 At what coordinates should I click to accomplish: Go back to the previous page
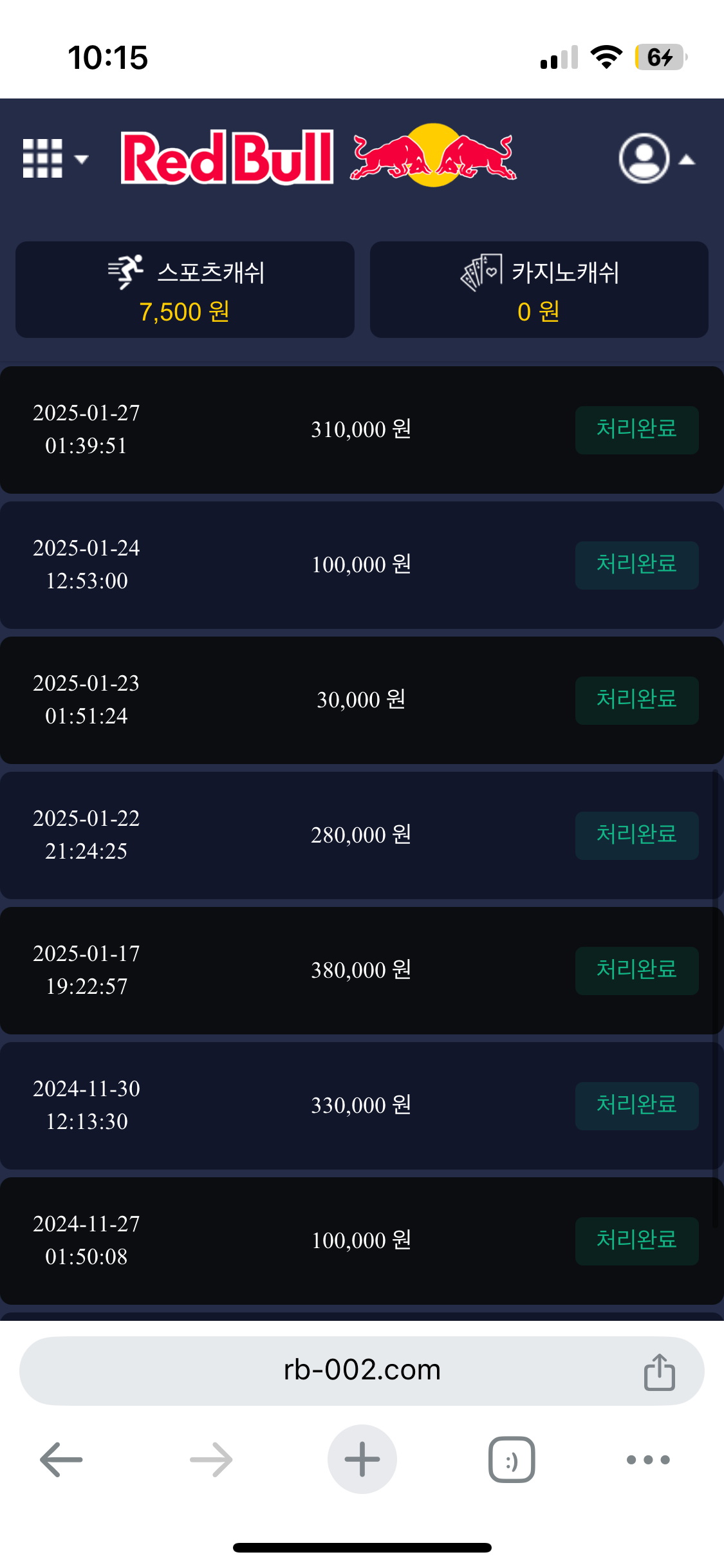(x=62, y=1459)
